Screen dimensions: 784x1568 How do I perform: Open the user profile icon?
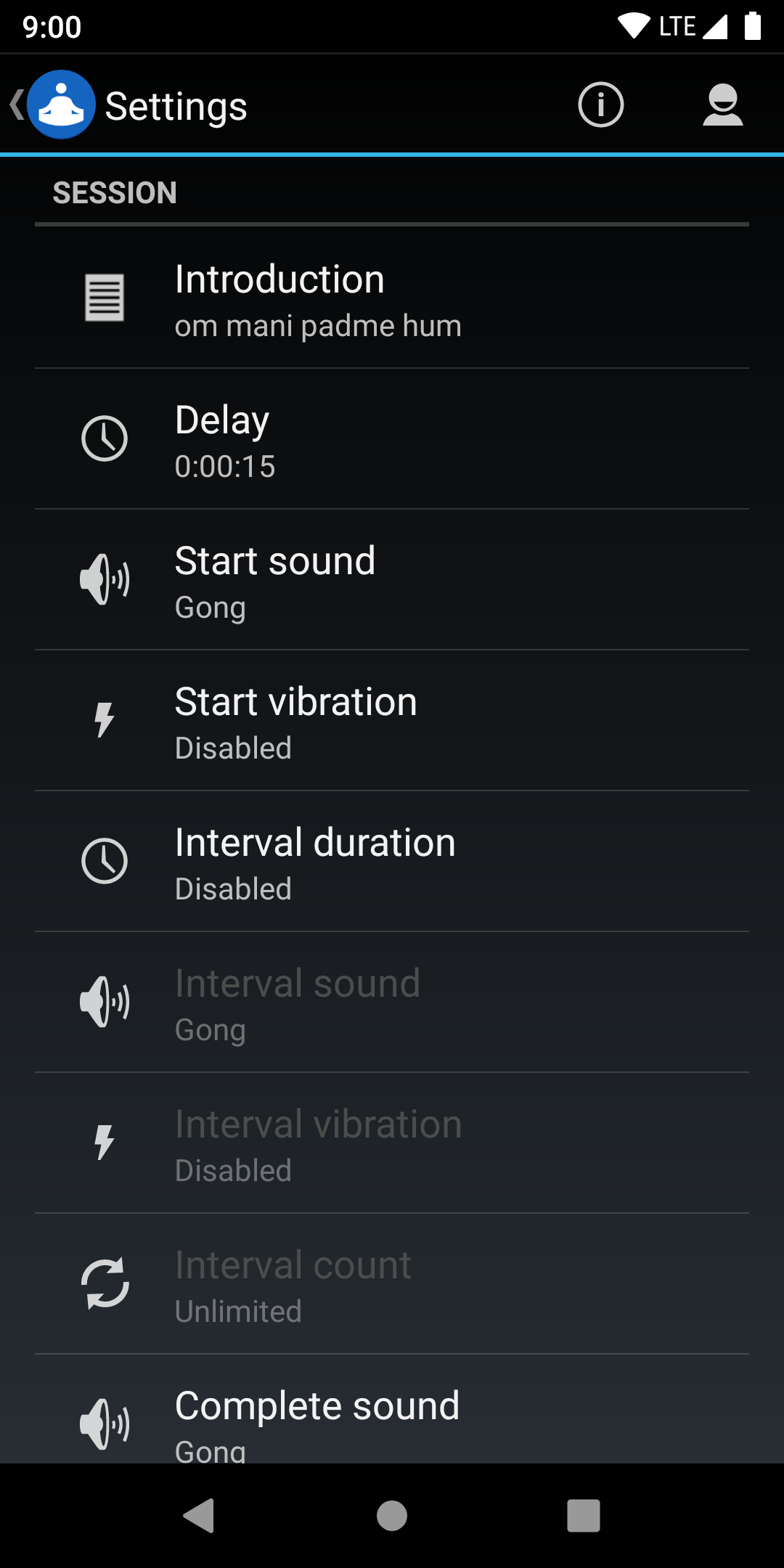pos(722,105)
